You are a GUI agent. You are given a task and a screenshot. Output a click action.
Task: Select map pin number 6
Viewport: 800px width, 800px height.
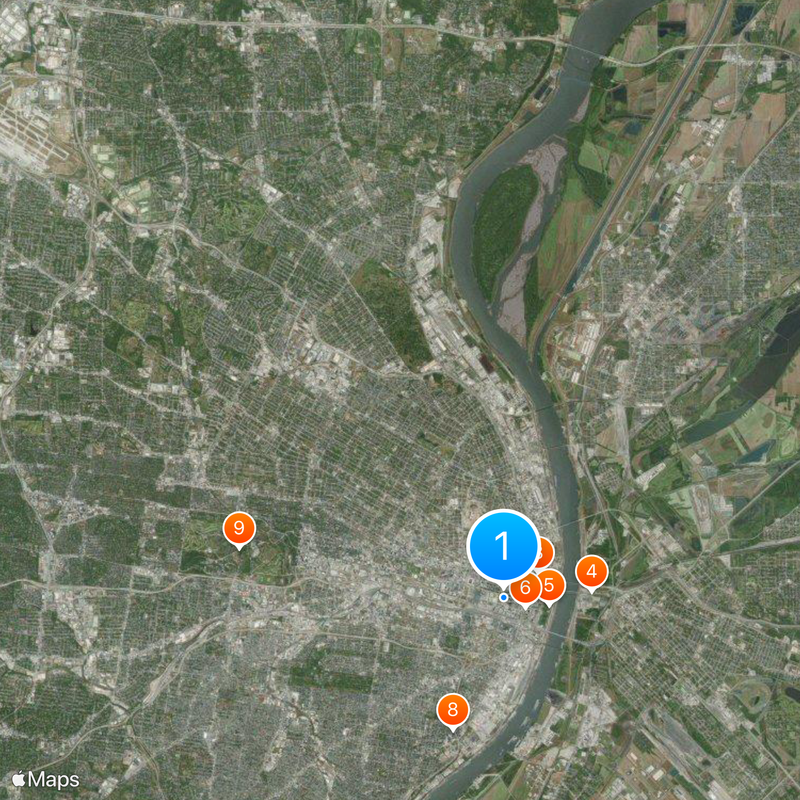[x=524, y=589]
